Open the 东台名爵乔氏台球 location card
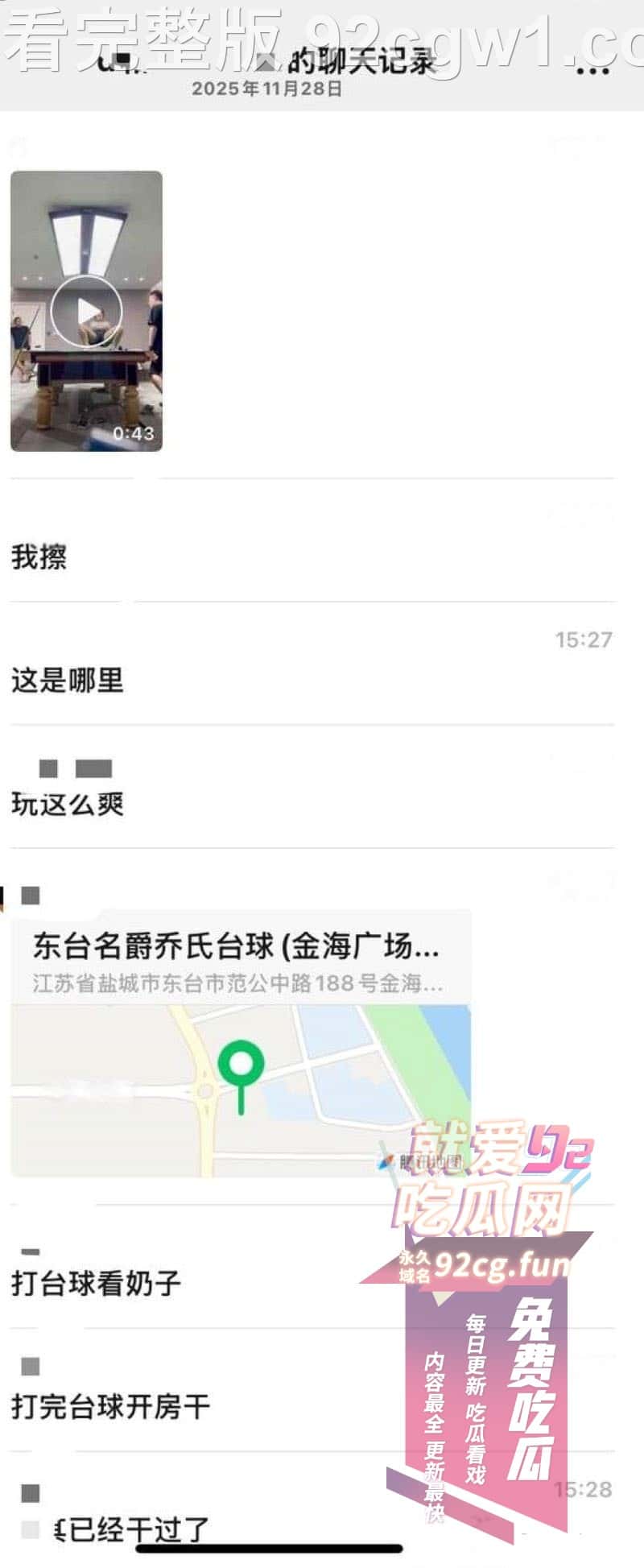The height and width of the screenshot is (1568, 644). coord(240,1043)
